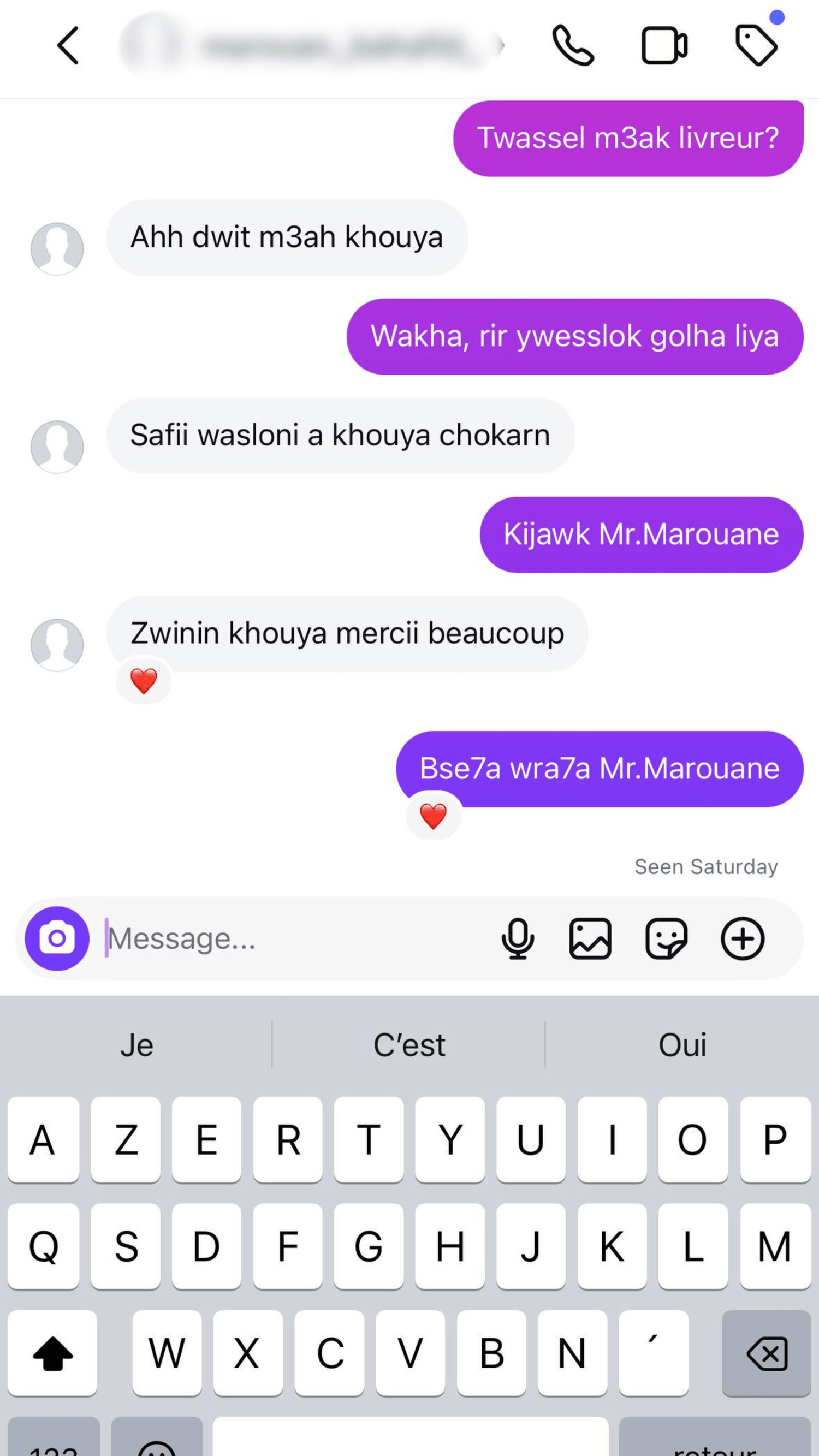Choose the "Oui" keyboard suggestion
Viewport: 819px width, 1456px height.
coord(682,1044)
